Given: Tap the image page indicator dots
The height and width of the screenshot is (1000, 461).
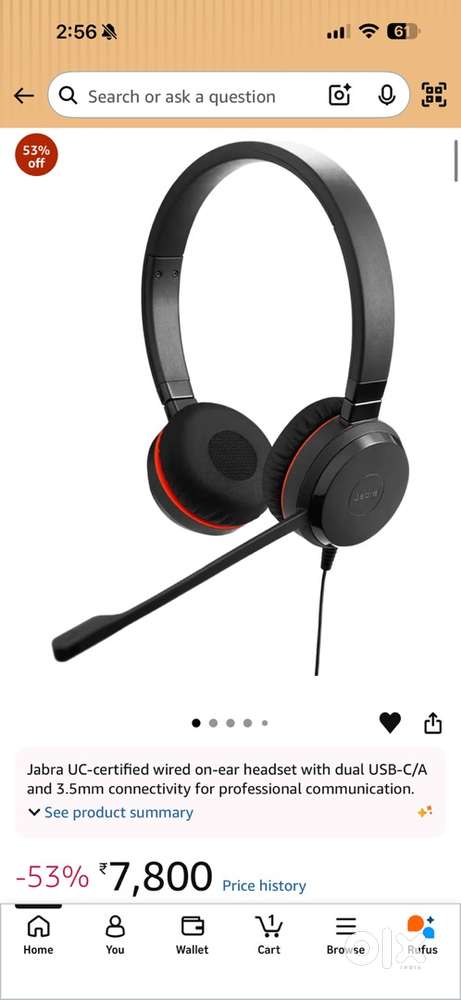Looking at the screenshot, I should (230, 723).
